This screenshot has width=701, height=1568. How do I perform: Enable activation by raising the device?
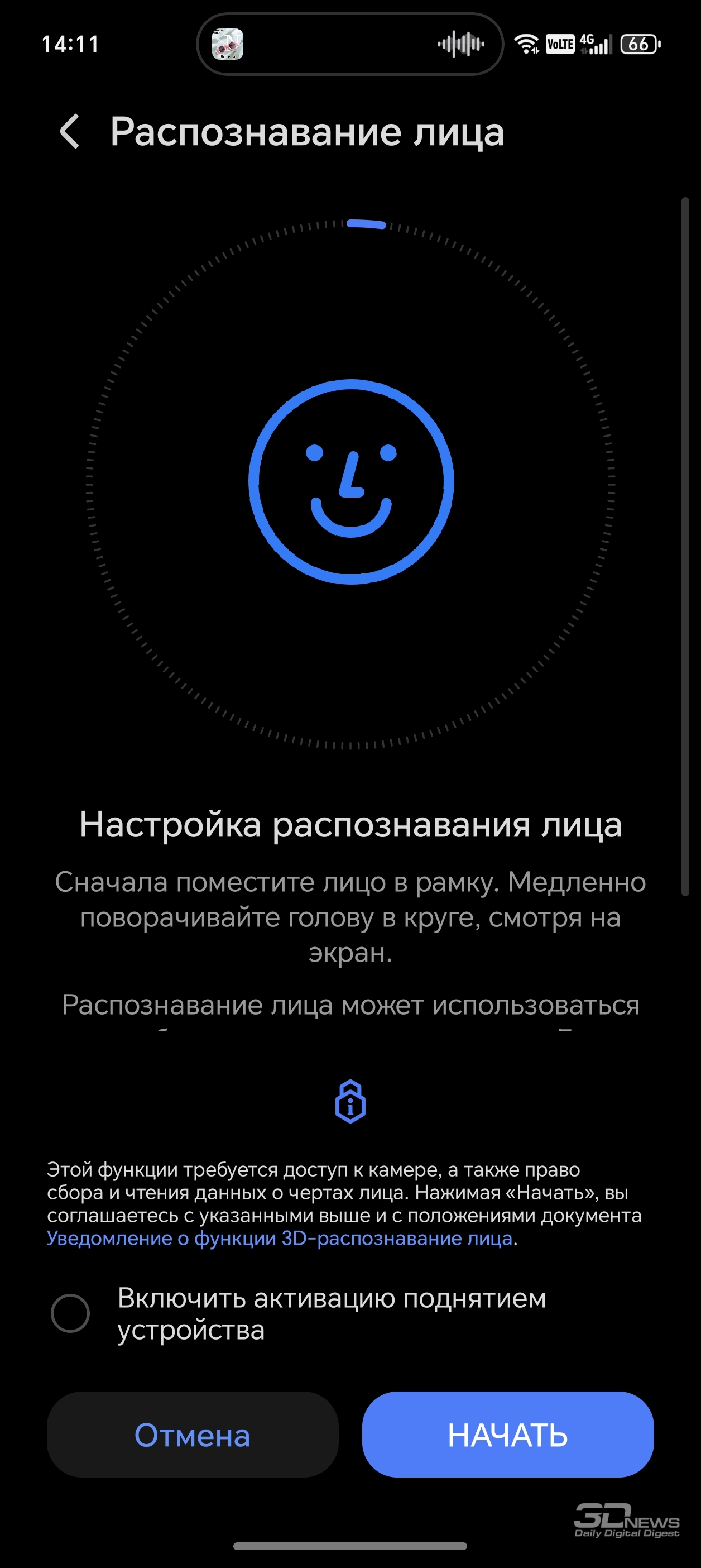[70, 1313]
